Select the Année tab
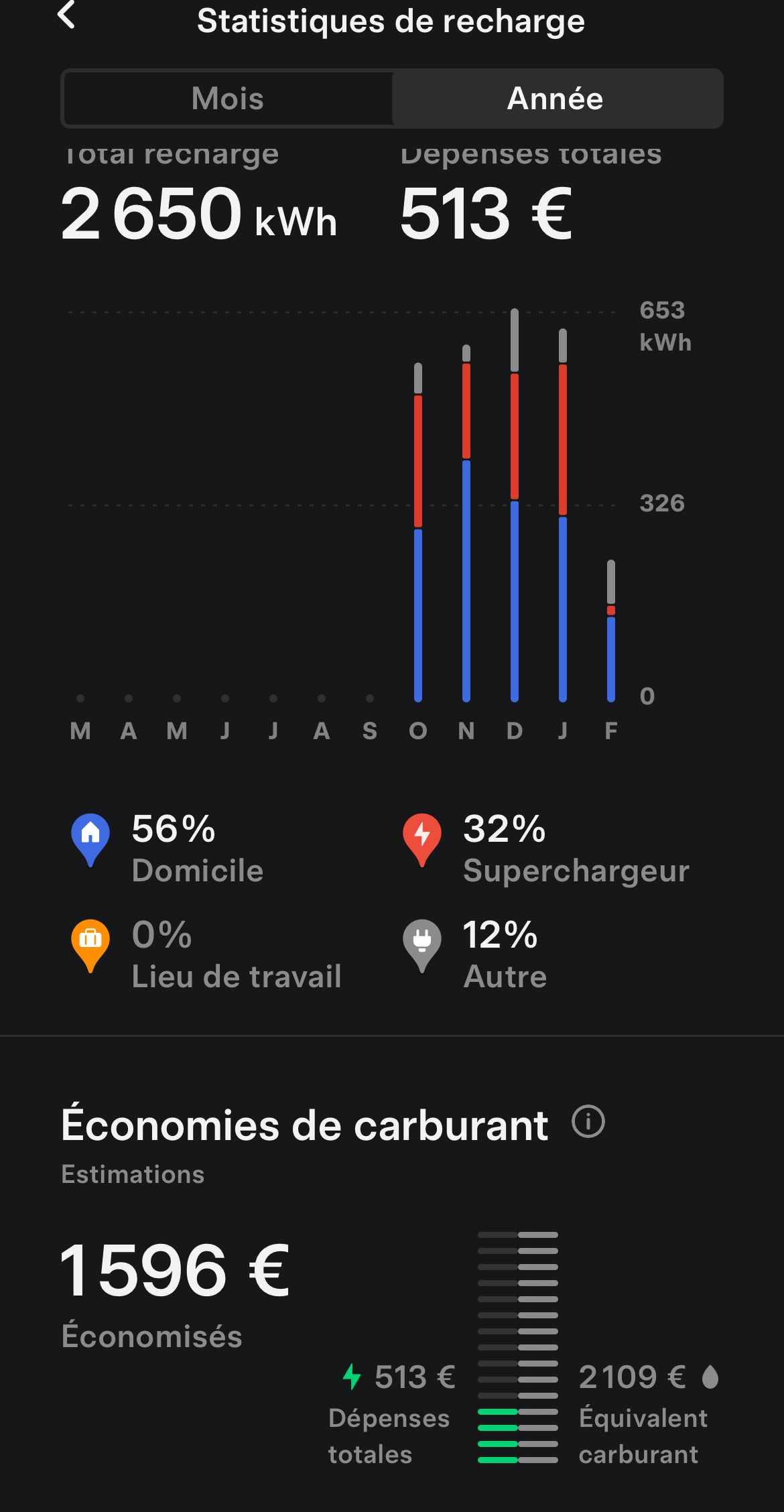The width and height of the screenshot is (784, 1512). click(556, 99)
